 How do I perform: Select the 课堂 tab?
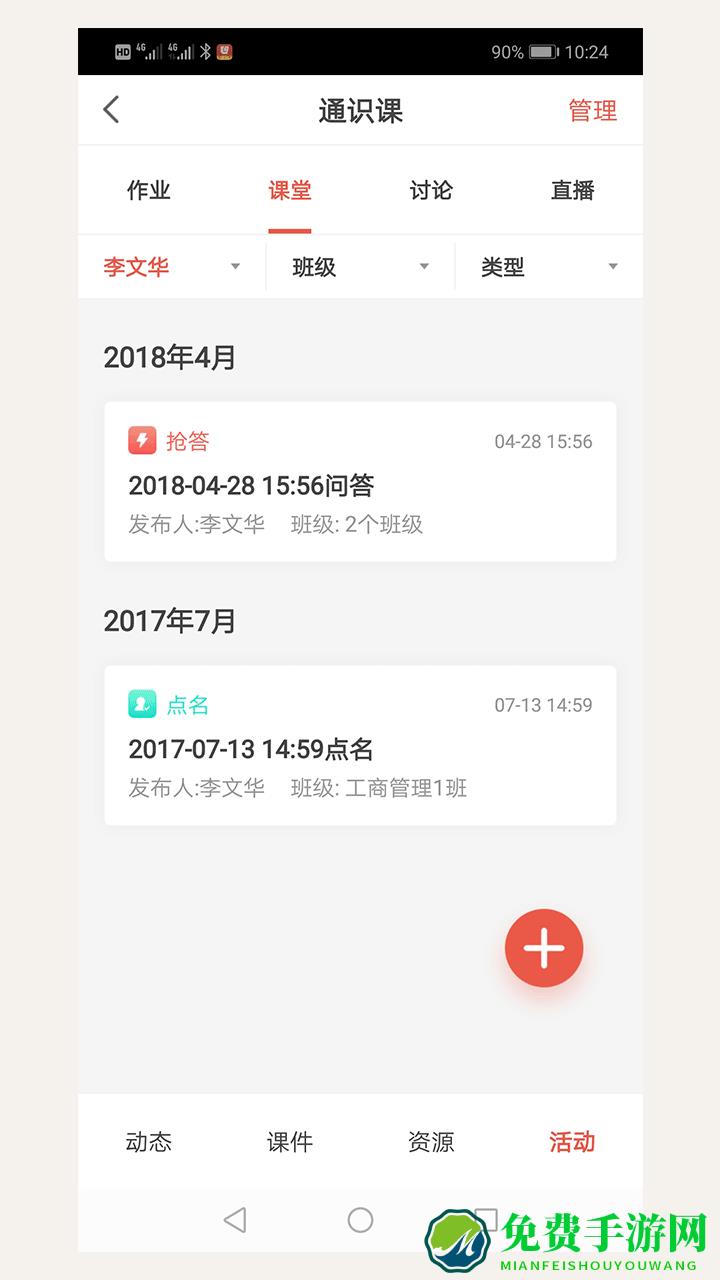click(290, 190)
